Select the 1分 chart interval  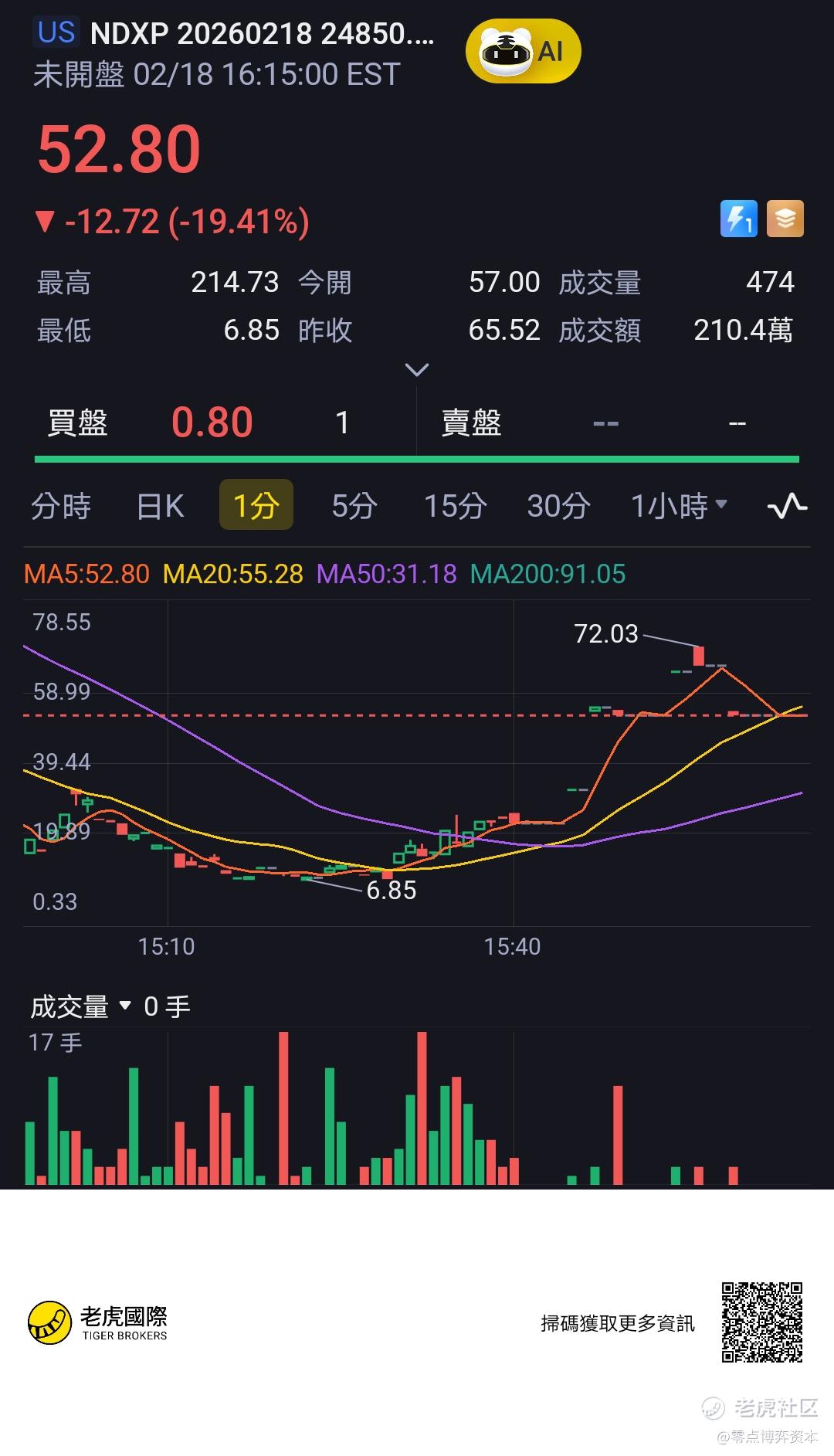[256, 505]
